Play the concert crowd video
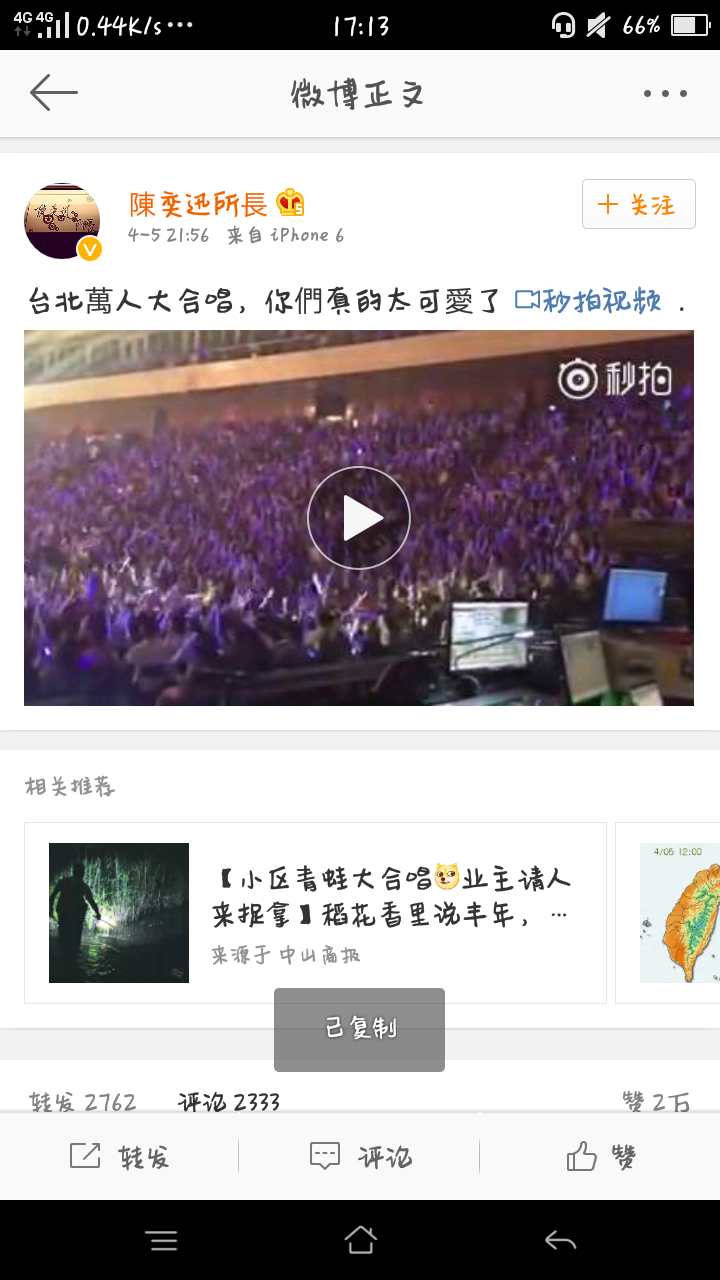 [x=358, y=518]
